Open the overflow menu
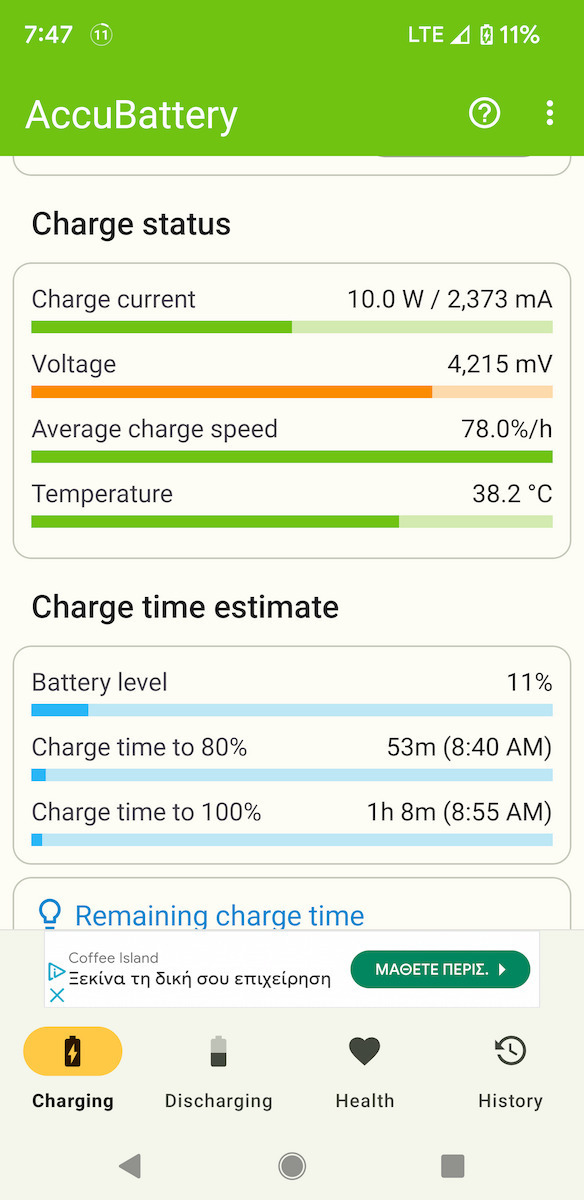Viewport: 584px width, 1200px height. coord(550,114)
